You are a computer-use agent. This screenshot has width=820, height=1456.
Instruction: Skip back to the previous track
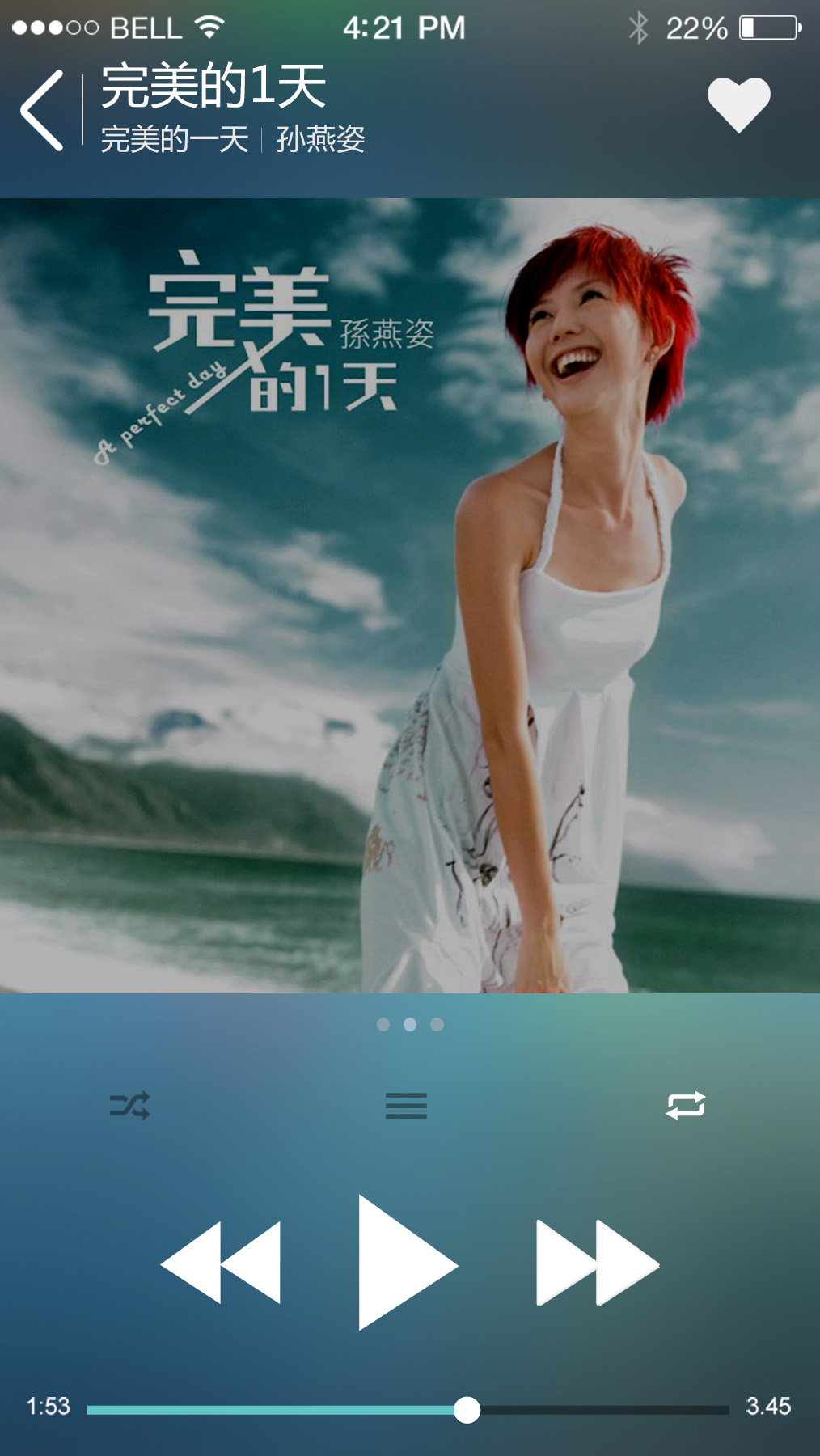click(222, 1263)
